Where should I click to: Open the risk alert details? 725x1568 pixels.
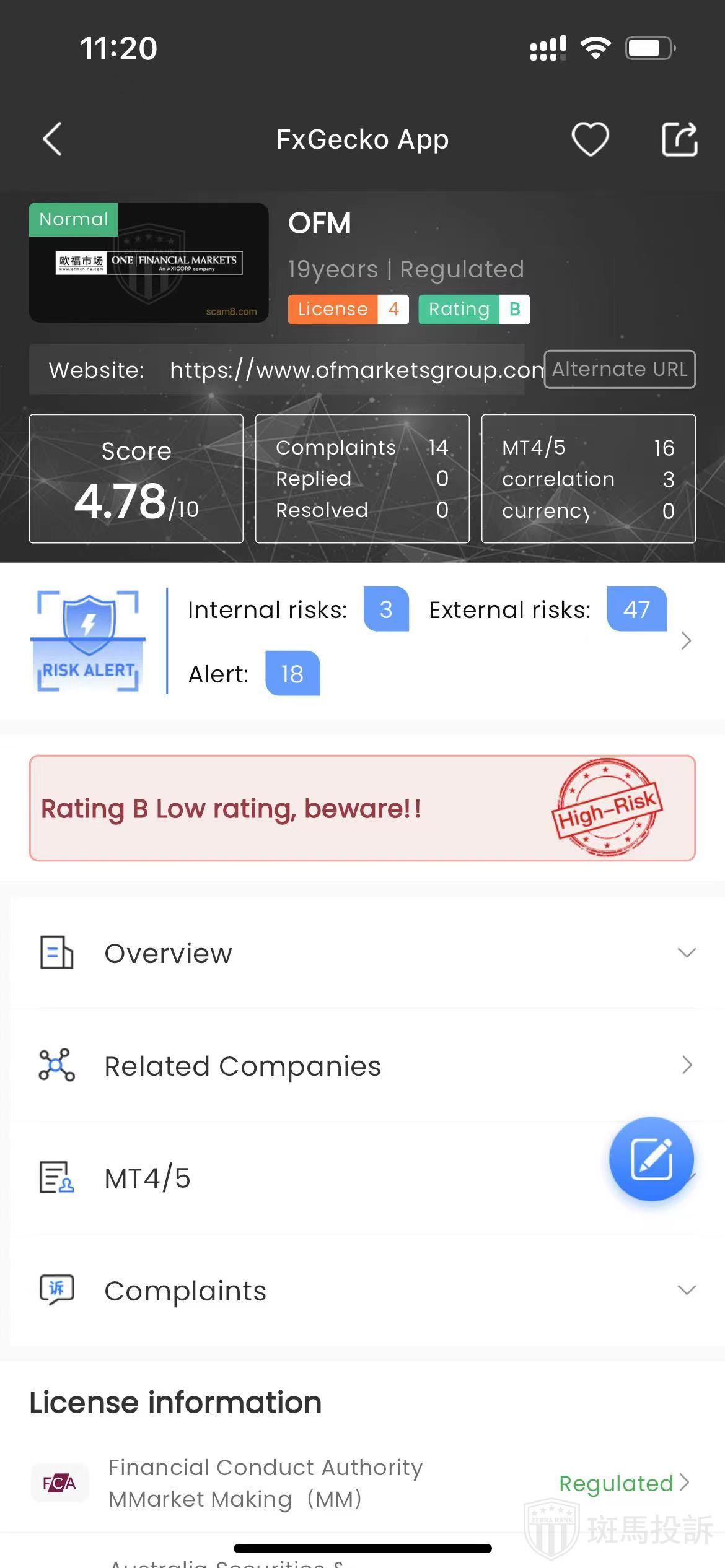pos(685,641)
